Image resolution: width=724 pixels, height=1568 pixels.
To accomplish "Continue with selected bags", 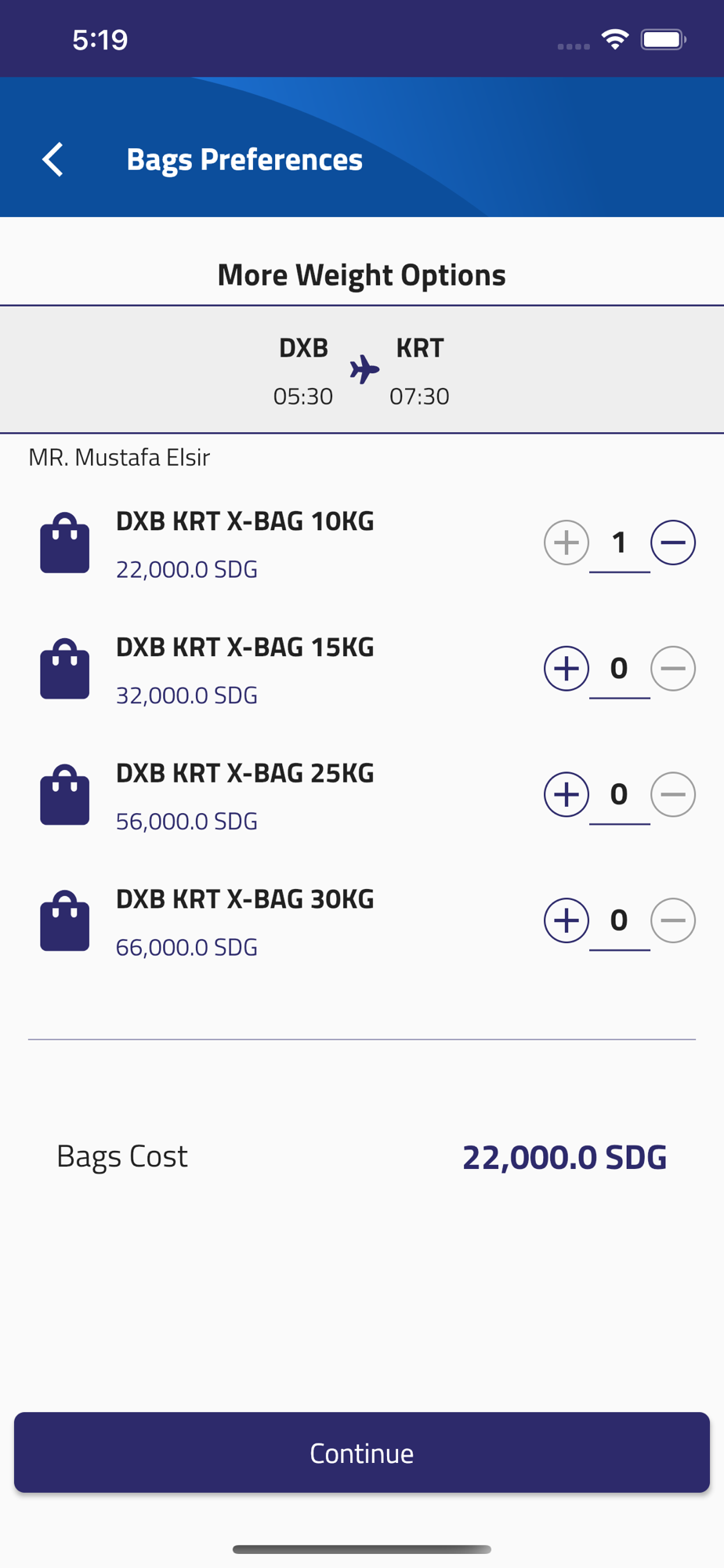I will point(362,1453).
